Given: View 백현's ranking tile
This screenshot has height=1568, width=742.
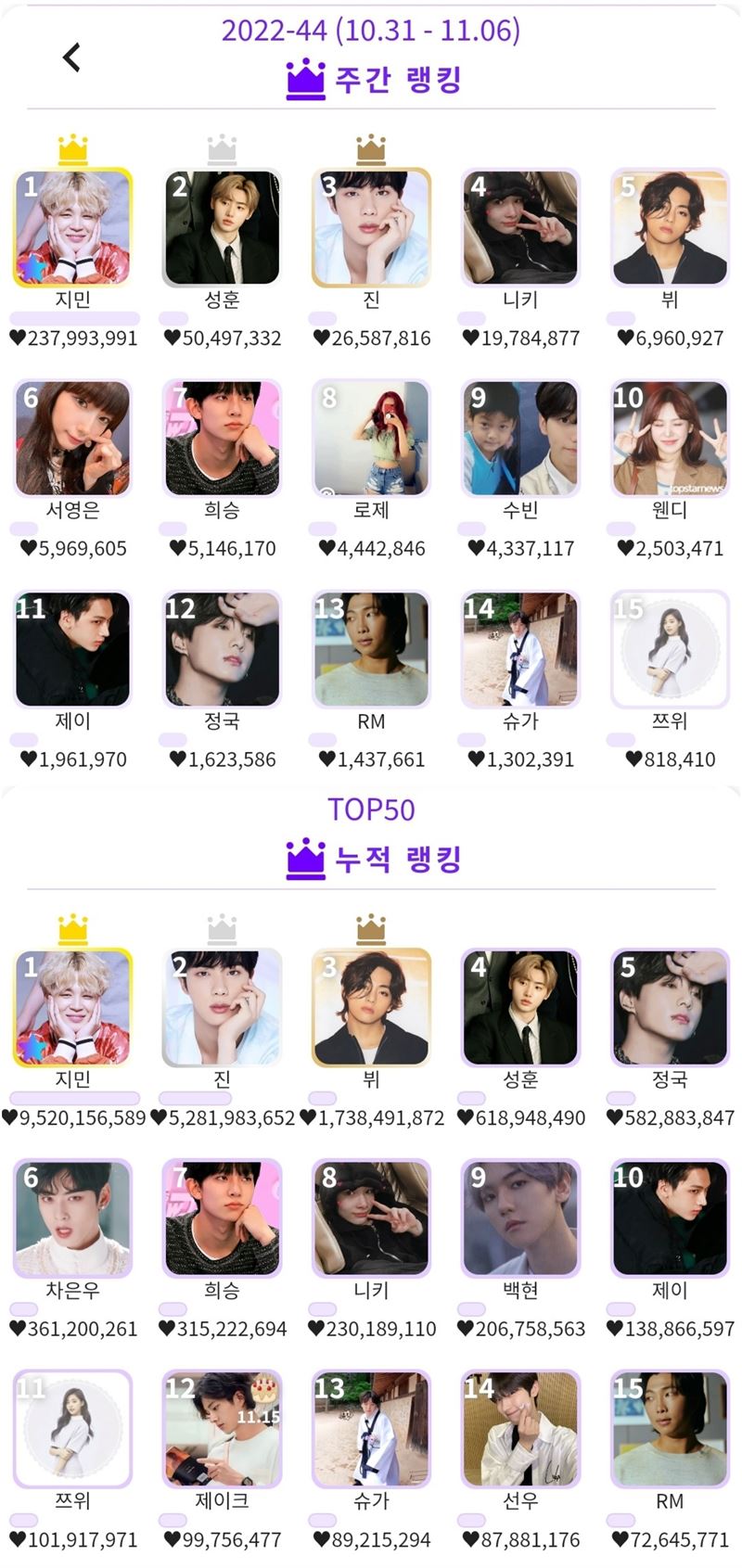Looking at the screenshot, I should (x=520, y=1218).
